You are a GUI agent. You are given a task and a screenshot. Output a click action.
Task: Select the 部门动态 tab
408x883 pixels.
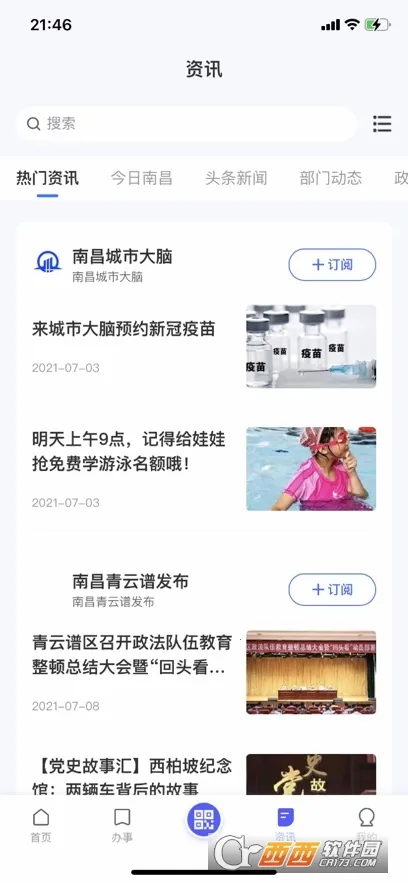(x=331, y=178)
